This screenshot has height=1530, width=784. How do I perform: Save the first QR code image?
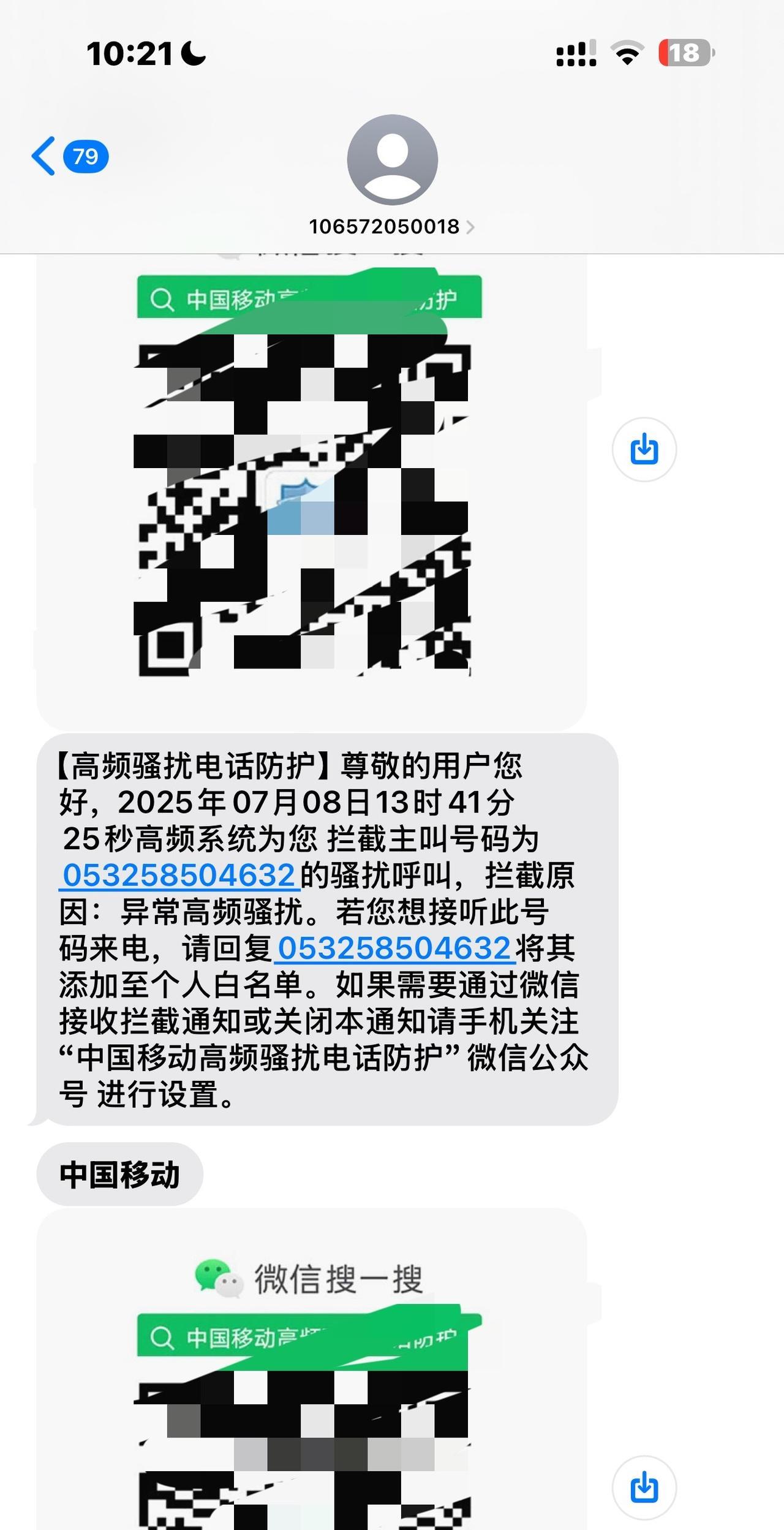coord(644,449)
